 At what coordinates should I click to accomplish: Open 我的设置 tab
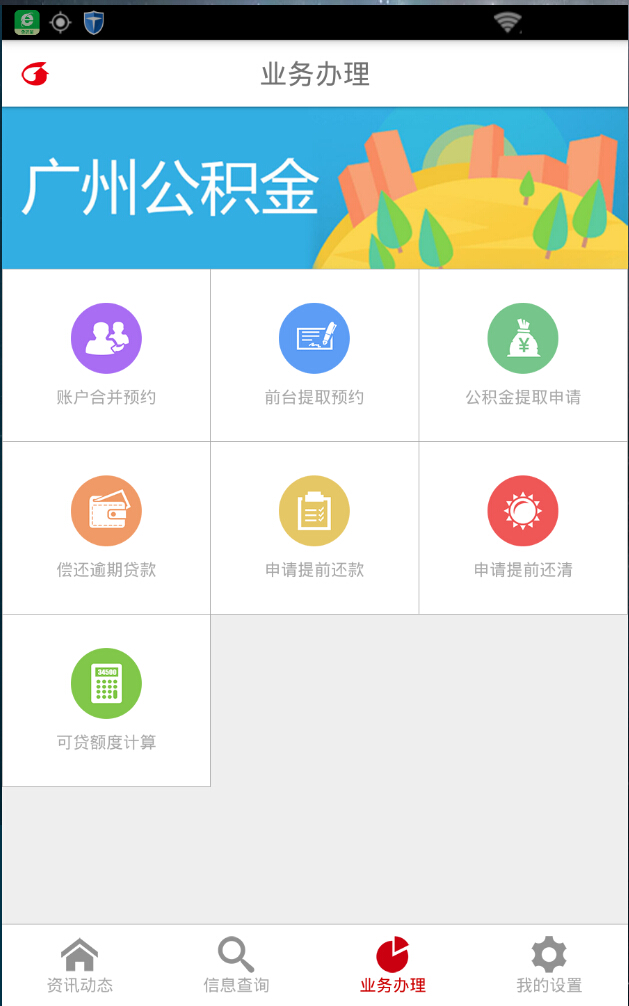pyautogui.click(x=548, y=965)
